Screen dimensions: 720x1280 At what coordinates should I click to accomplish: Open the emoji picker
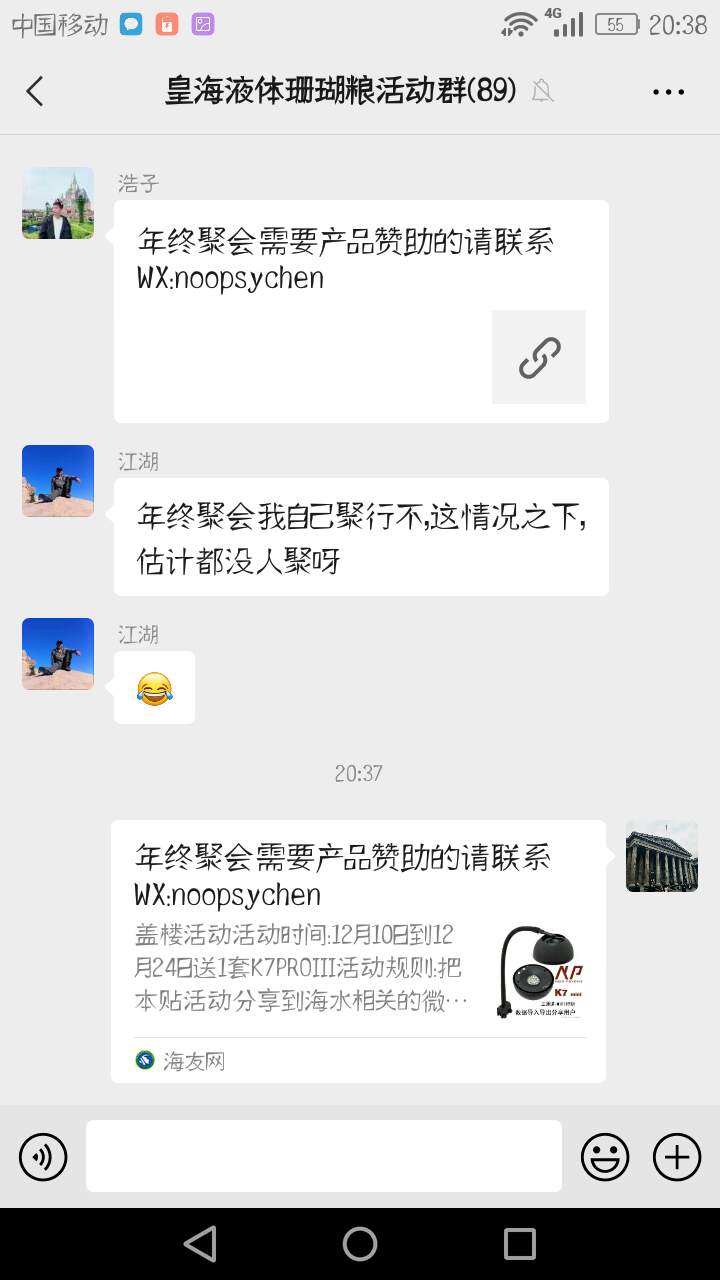click(605, 1157)
